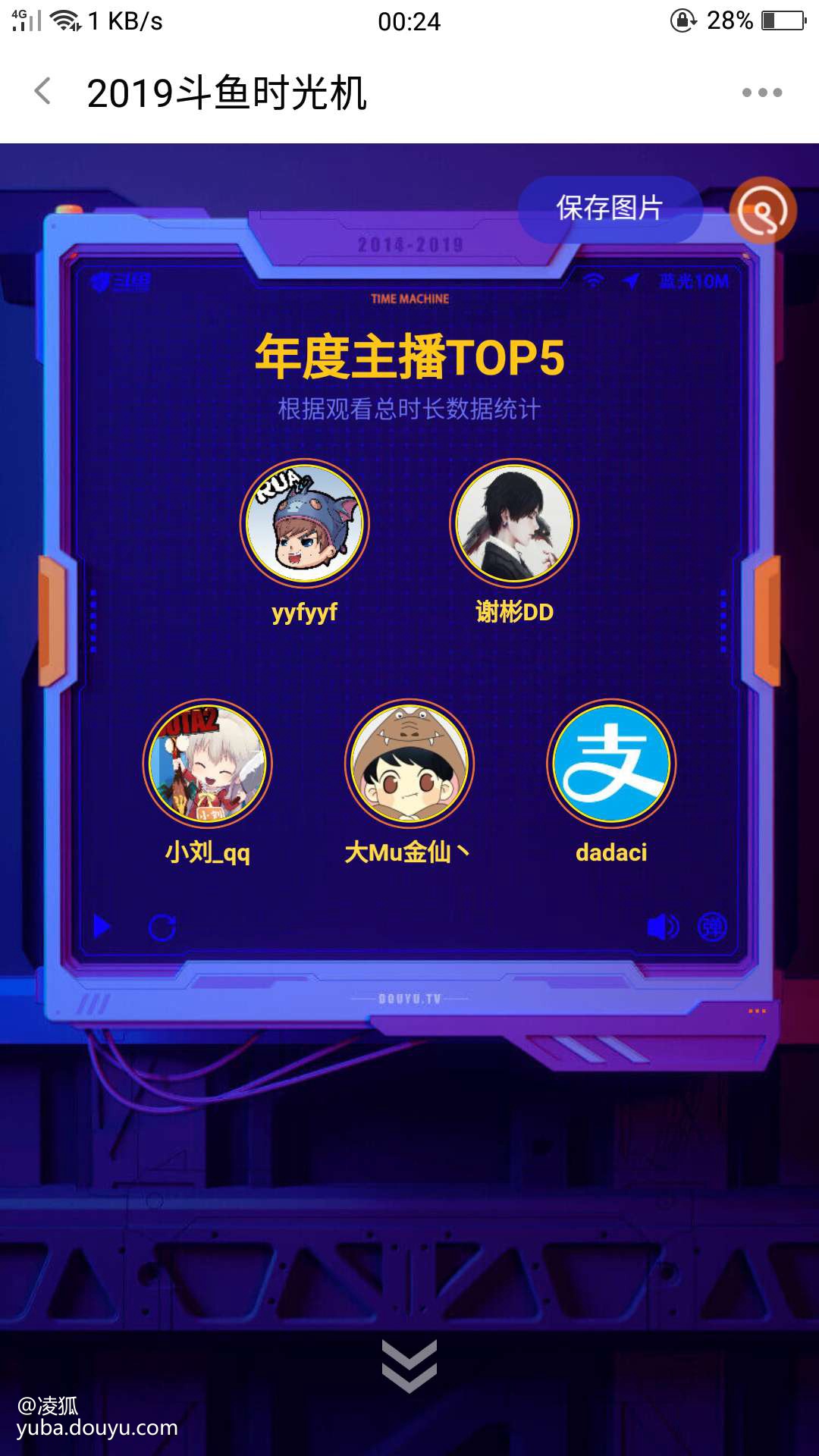Viewport: 819px width, 1456px height.
Task: Tap the double down arrow for next page
Action: pos(409,1365)
